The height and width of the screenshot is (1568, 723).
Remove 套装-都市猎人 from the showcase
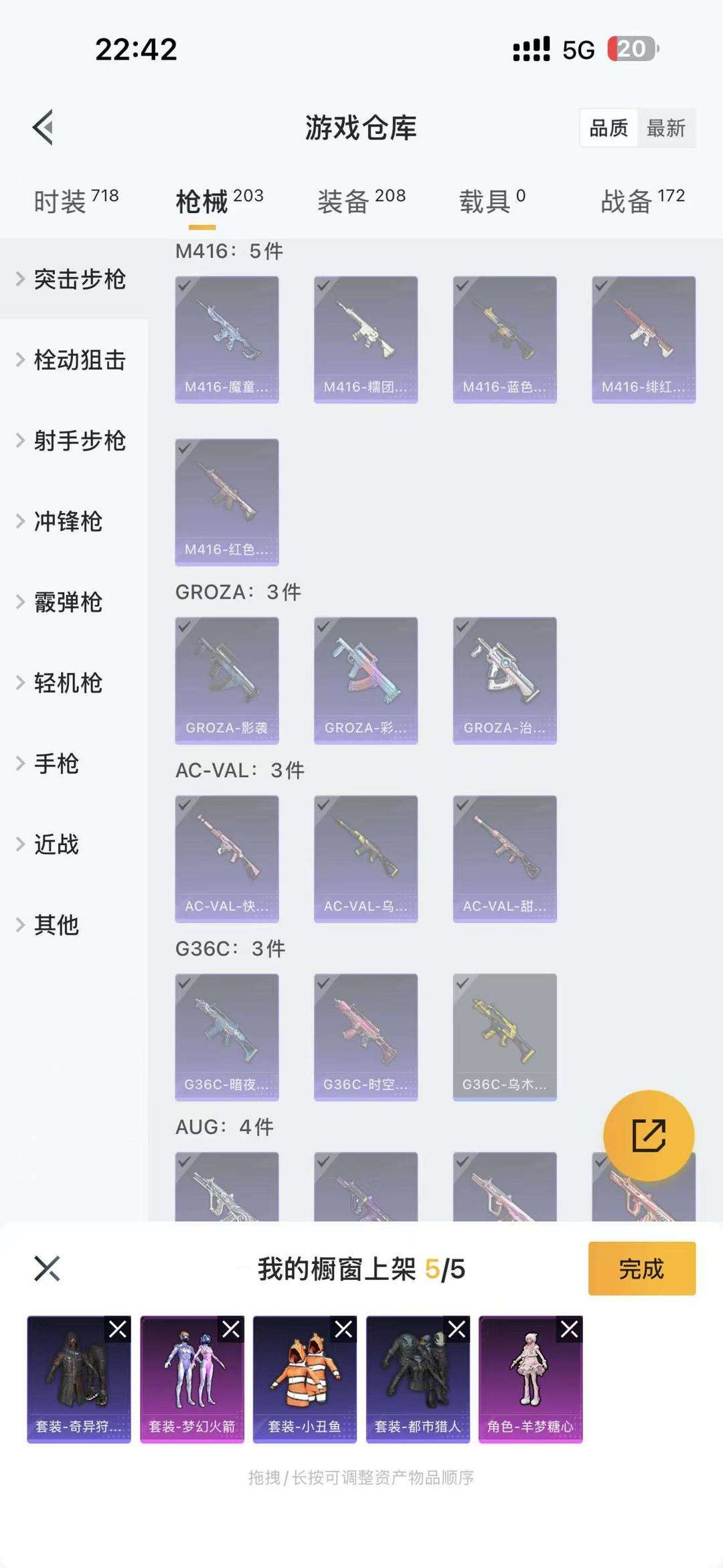pos(457,1329)
